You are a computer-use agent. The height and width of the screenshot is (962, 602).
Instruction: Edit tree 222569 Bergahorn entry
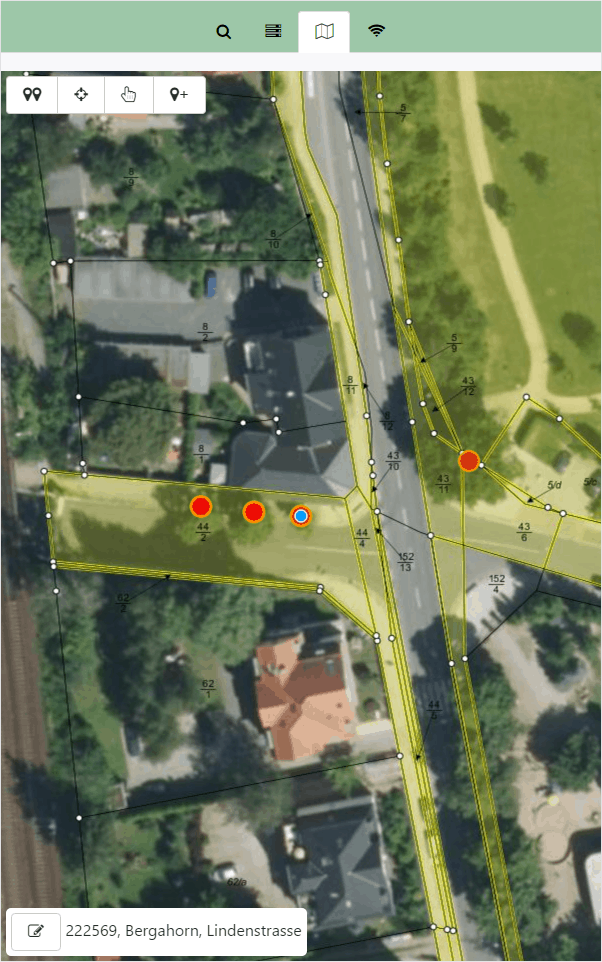36,931
